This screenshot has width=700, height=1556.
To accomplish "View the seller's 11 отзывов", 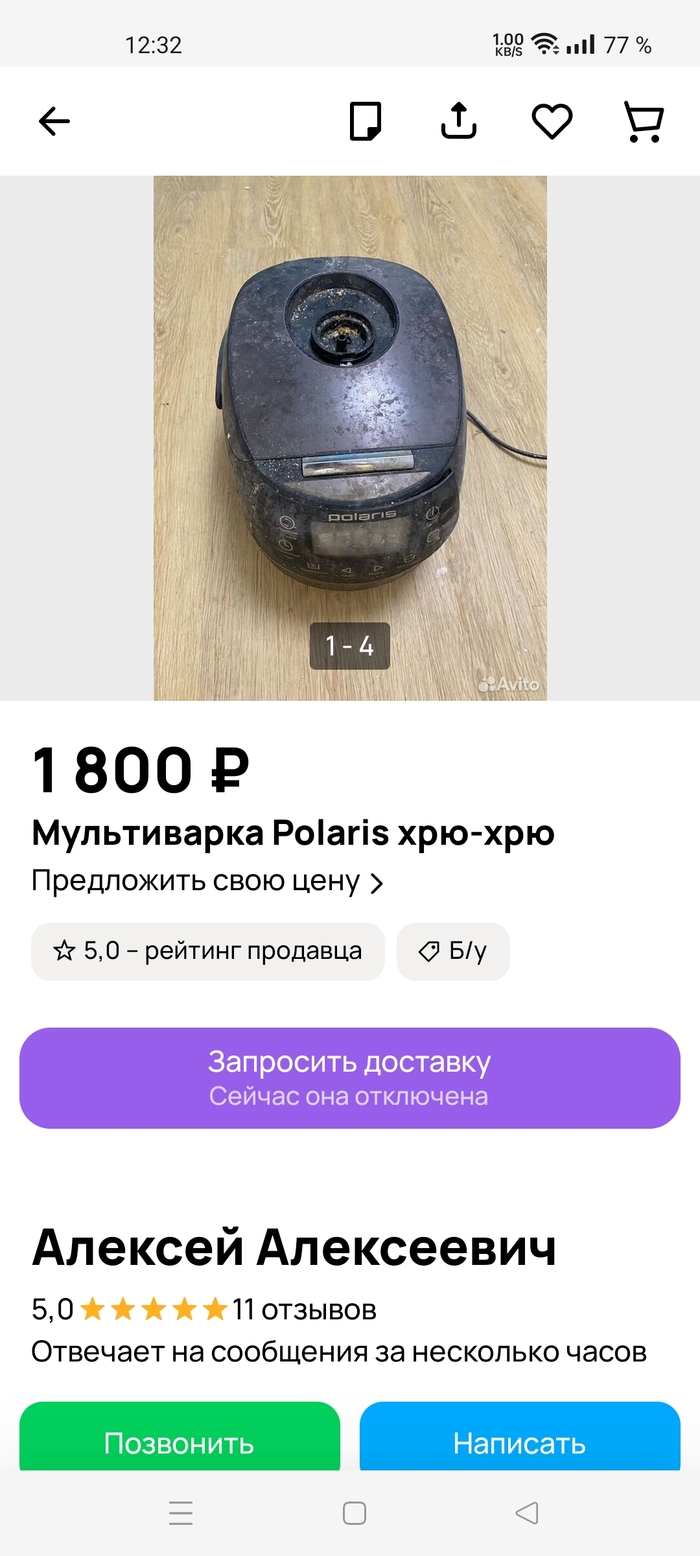I will 304,1308.
